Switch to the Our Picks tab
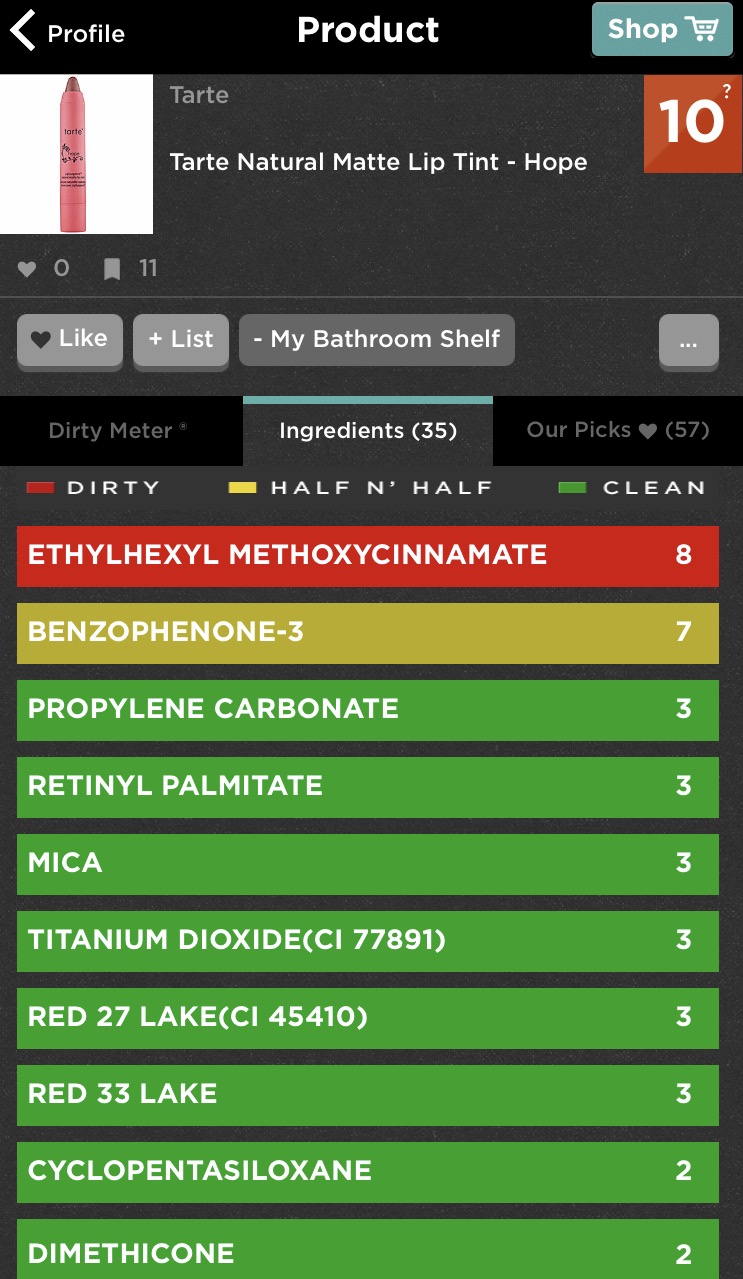743x1279 pixels. point(618,431)
